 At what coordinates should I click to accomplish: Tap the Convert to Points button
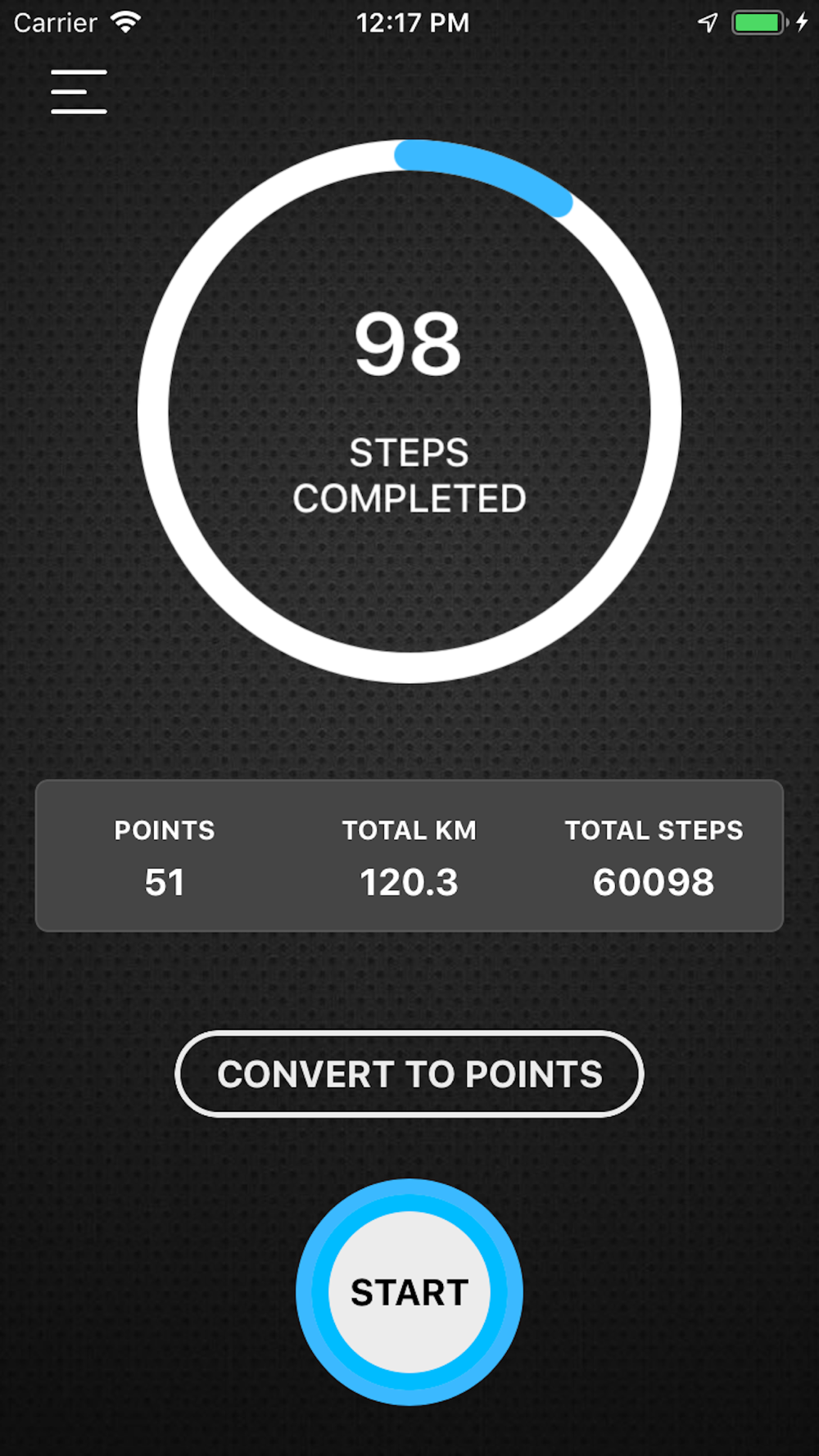409,1074
